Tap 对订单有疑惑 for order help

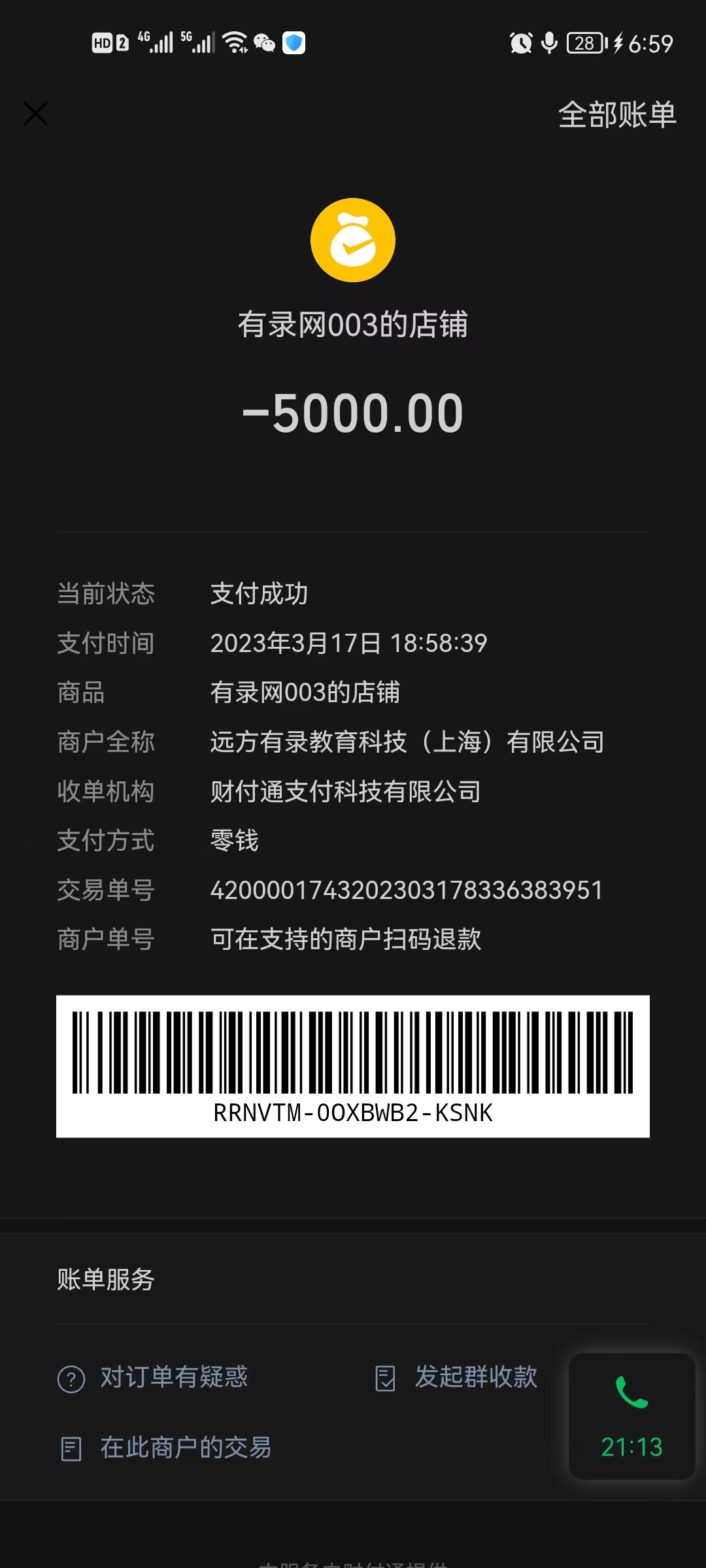point(173,1377)
